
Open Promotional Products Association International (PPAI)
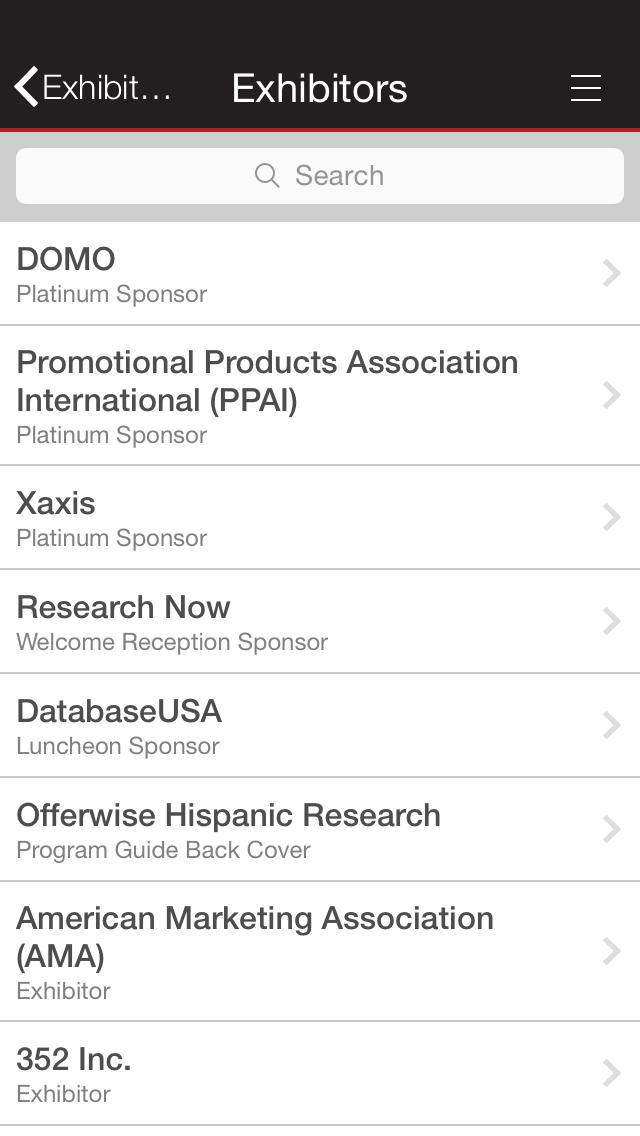click(320, 396)
